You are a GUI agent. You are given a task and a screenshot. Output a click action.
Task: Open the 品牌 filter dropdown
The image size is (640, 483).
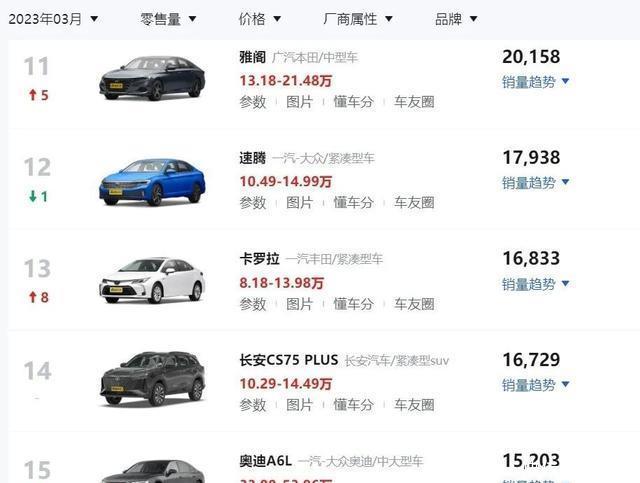click(456, 18)
